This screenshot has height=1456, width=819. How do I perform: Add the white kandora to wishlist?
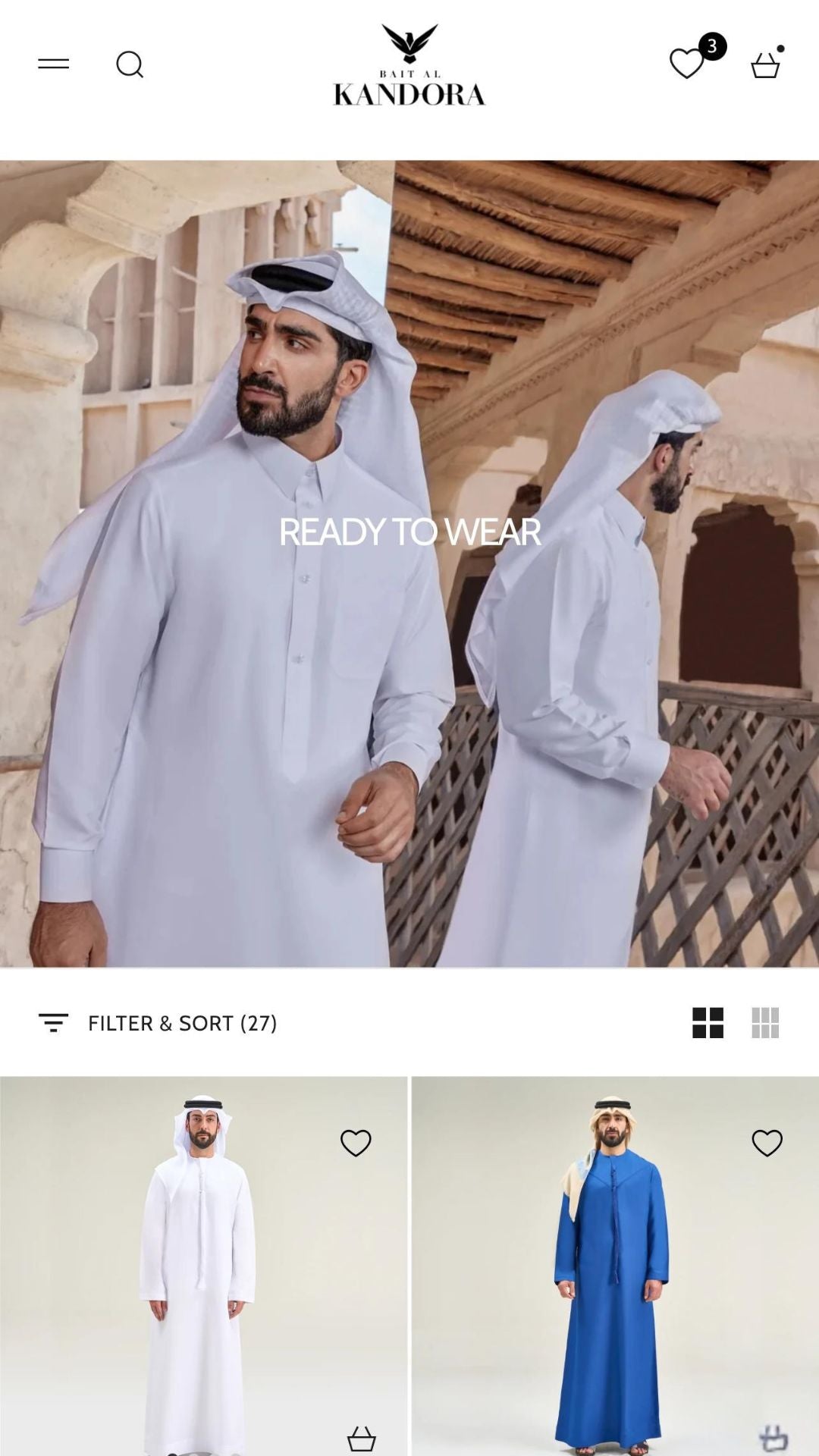tap(356, 1143)
